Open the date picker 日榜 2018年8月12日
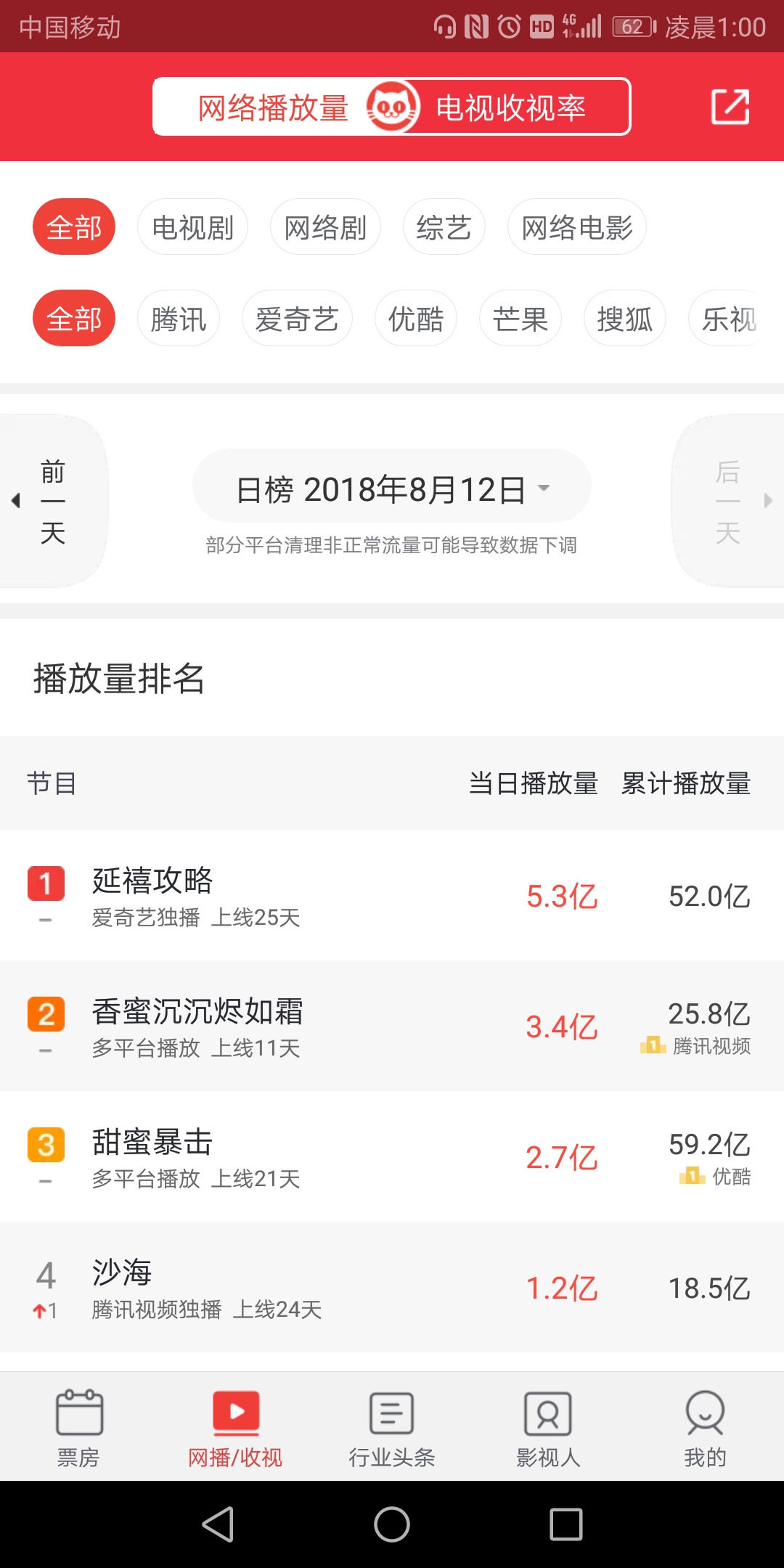 [391, 489]
